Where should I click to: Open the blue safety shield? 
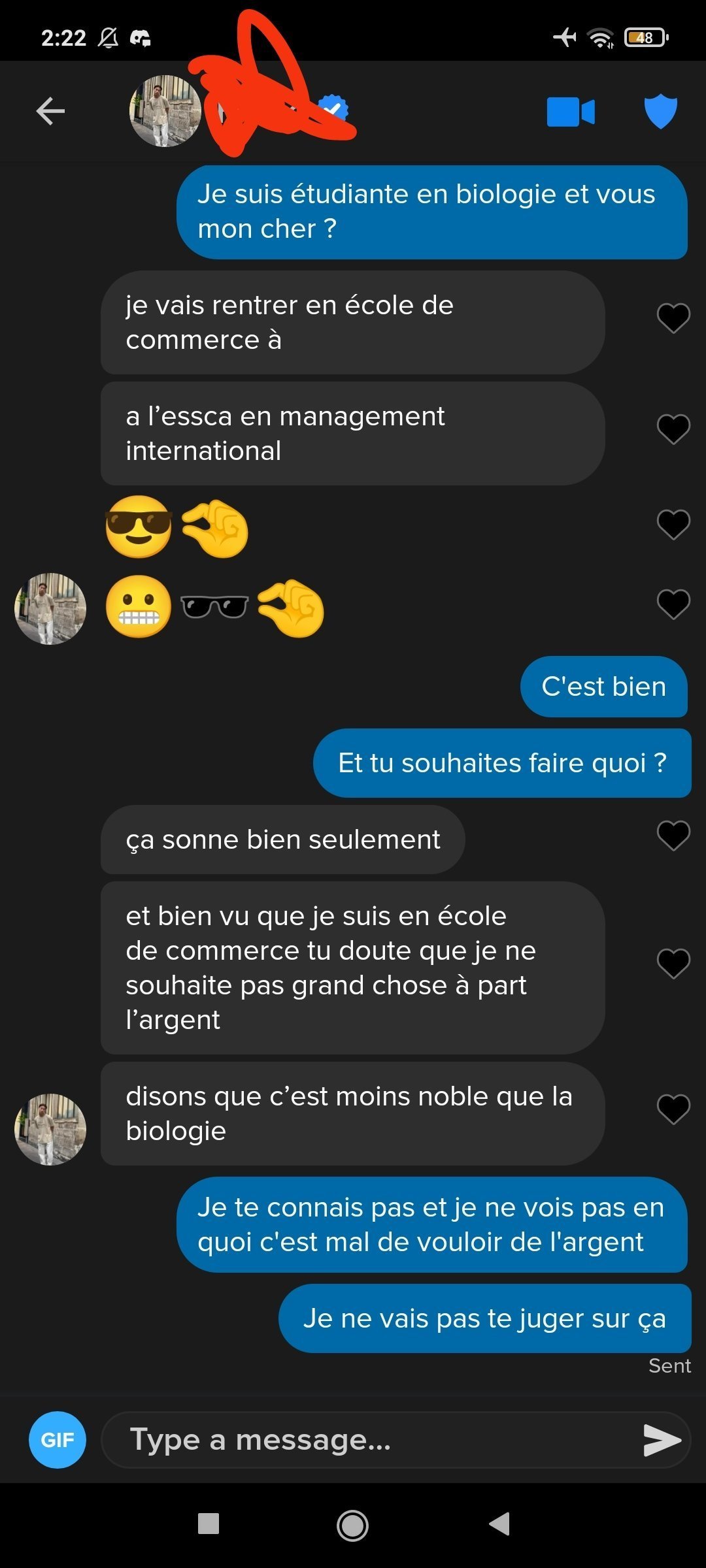660,111
